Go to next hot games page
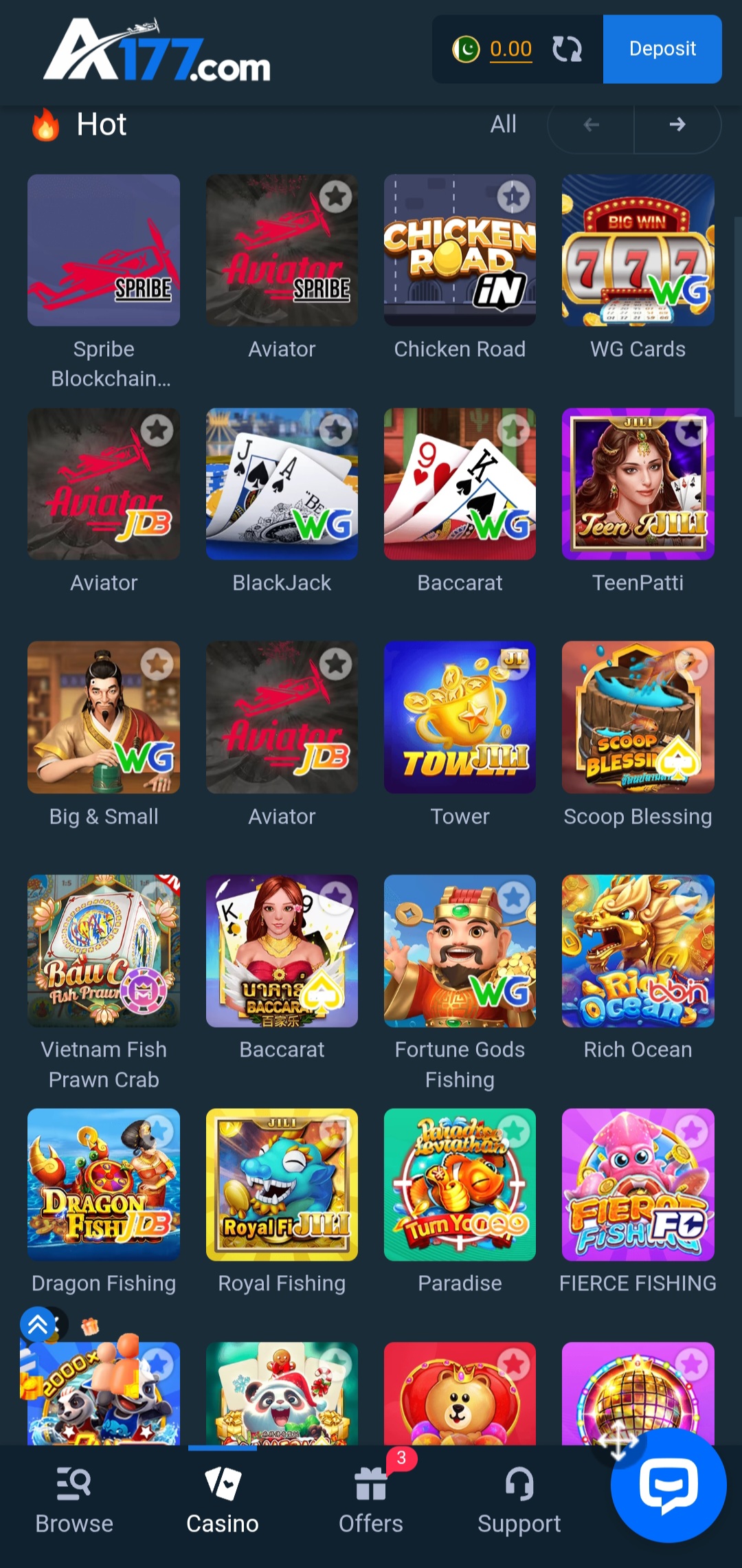The image size is (742, 1568). 677,124
